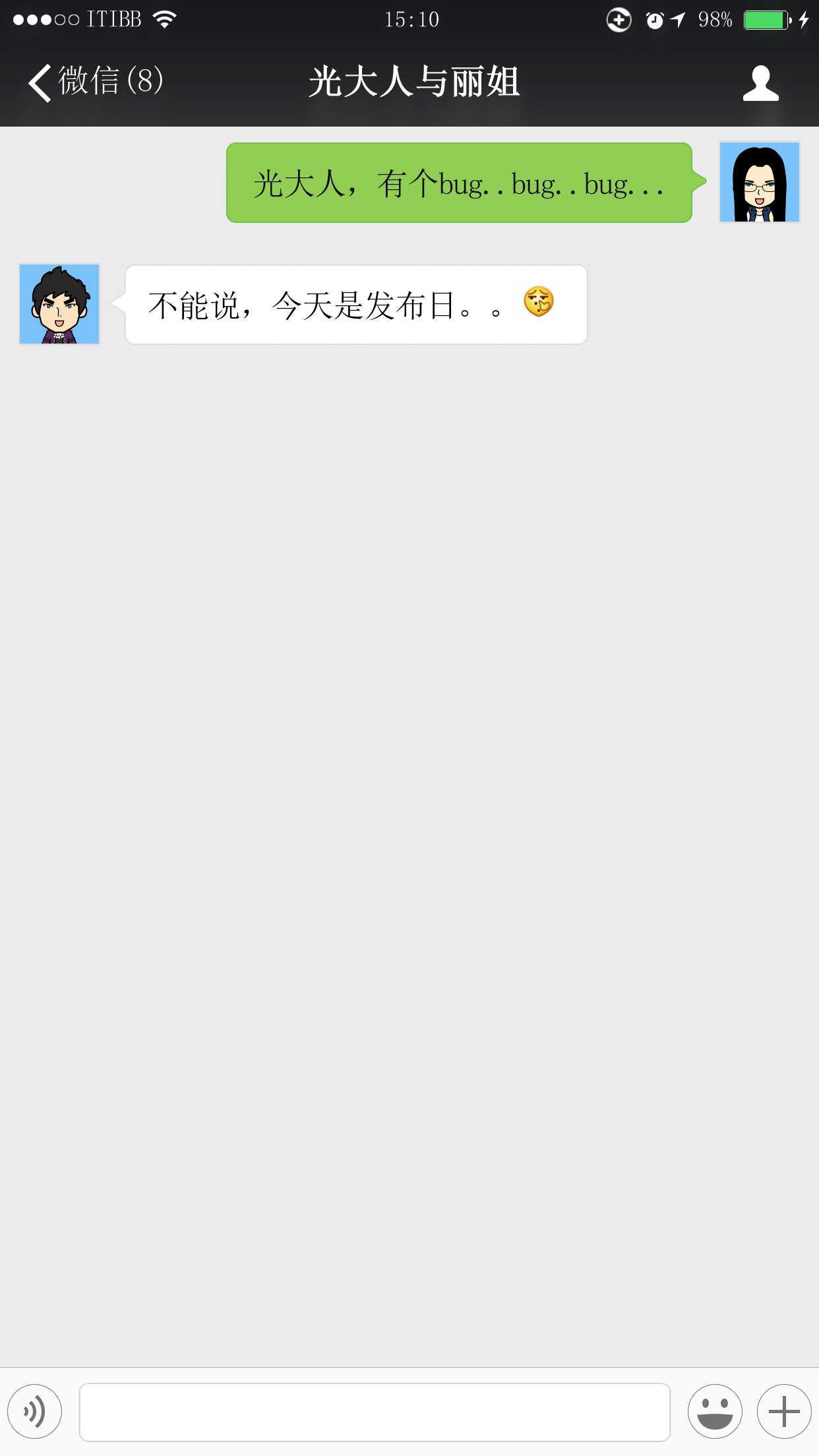The width and height of the screenshot is (819, 1456).
Task: Go back to the 微信 chat list
Action: 94,82
